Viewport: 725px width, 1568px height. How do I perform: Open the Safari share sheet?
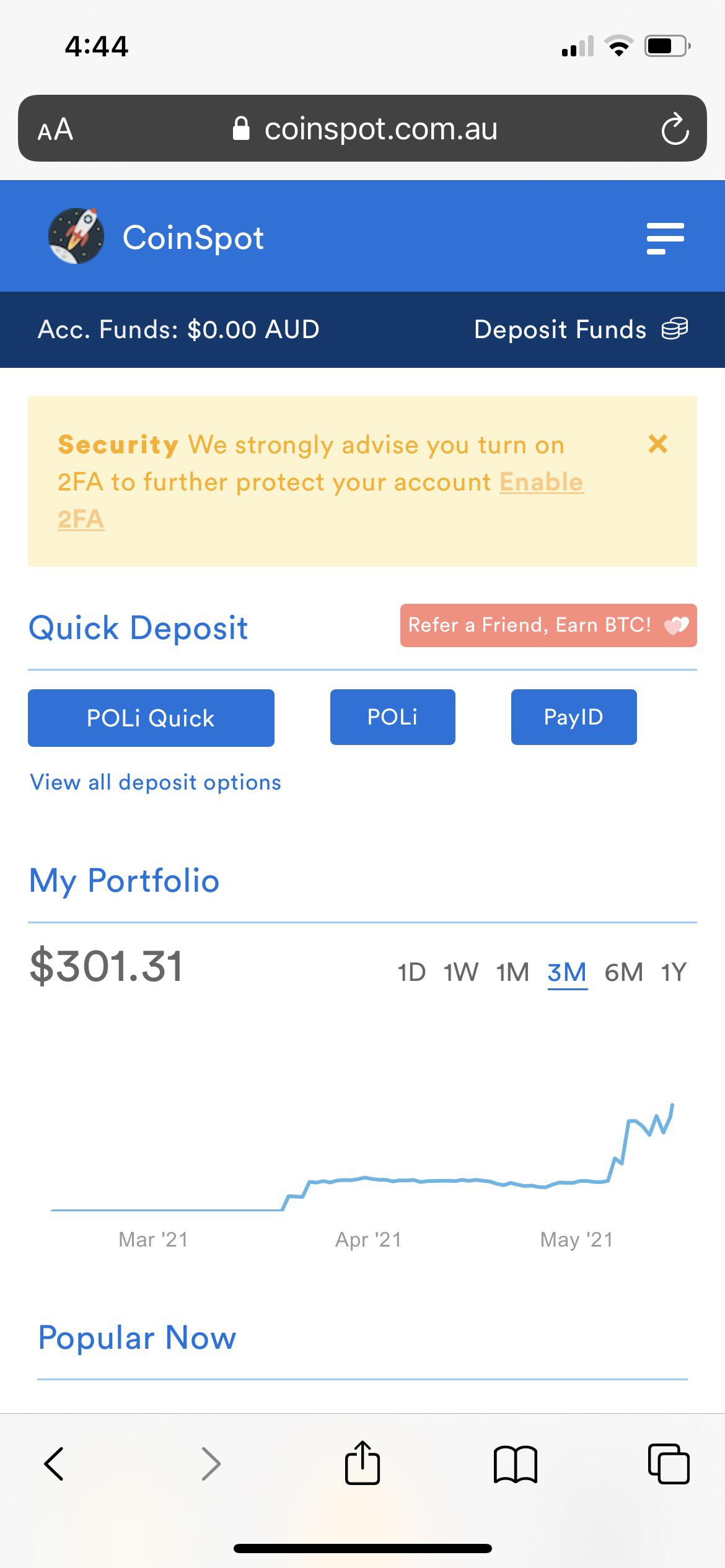362,1463
